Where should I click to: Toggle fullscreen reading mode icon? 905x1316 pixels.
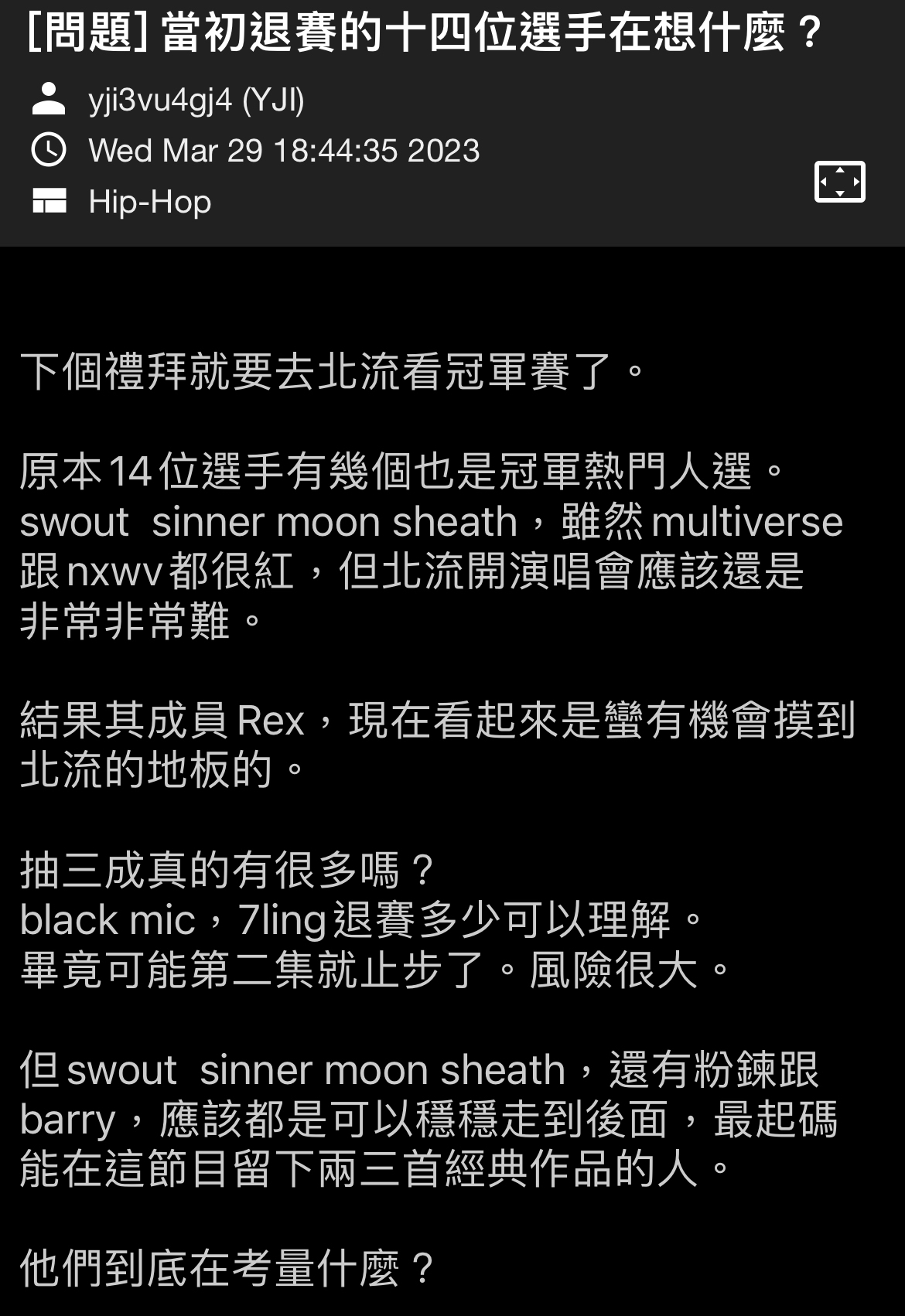(839, 182)
